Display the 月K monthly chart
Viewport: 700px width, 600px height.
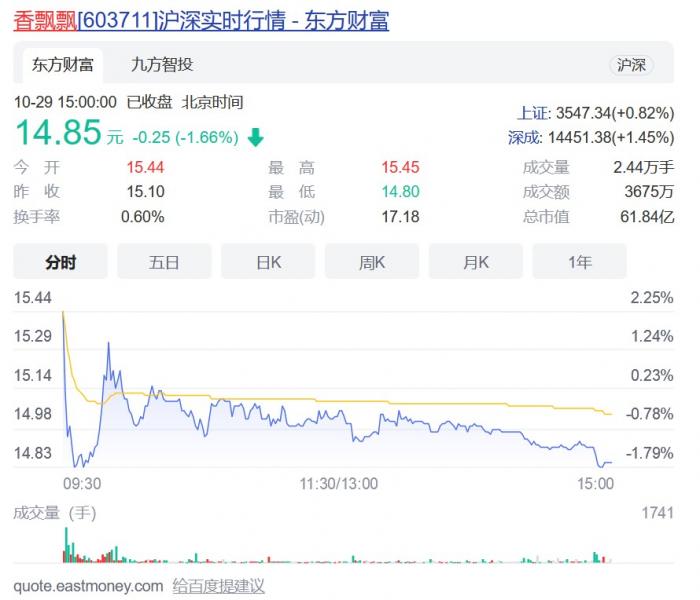[476, 262]
